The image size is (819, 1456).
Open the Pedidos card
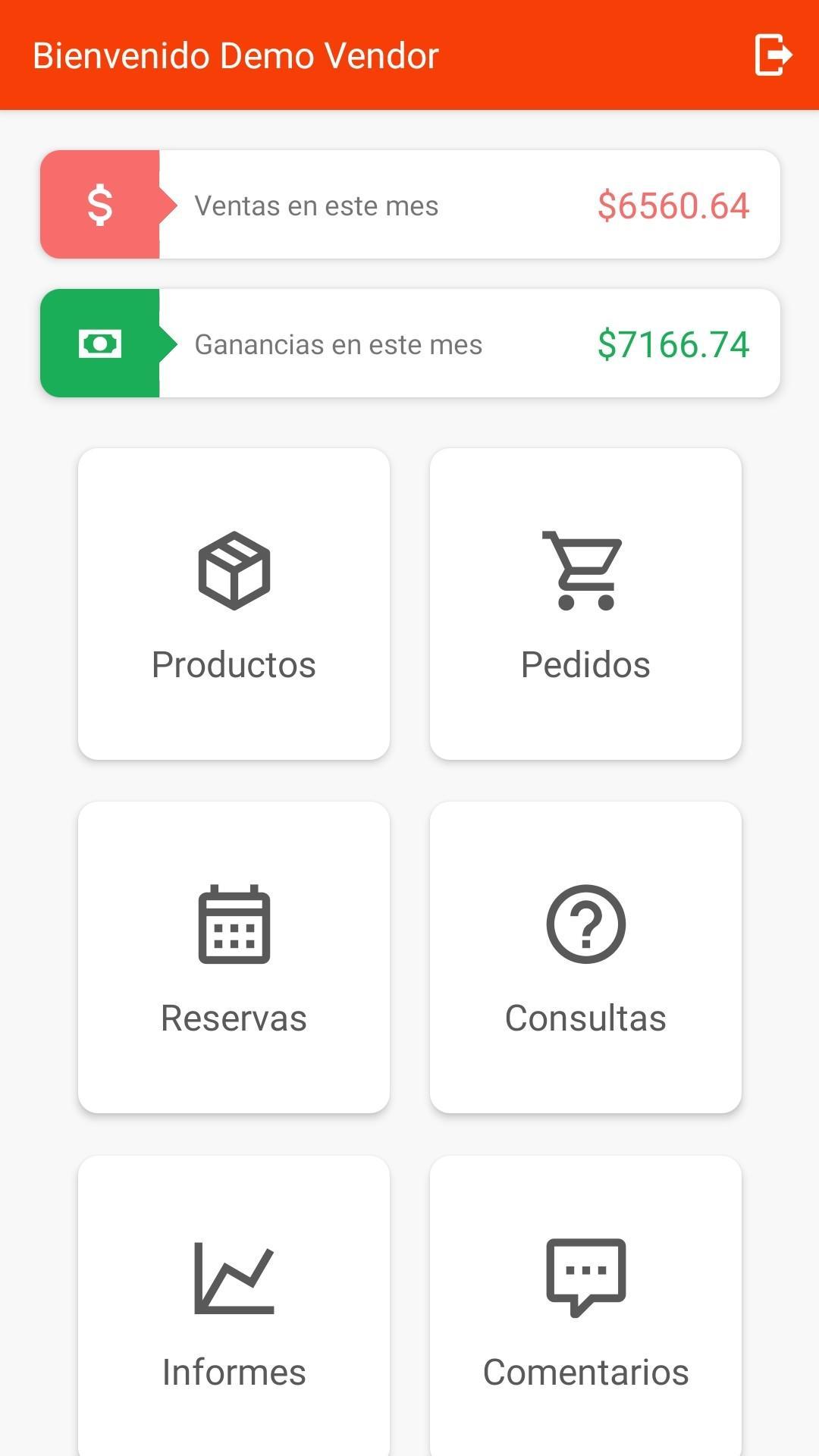point(585,604)
